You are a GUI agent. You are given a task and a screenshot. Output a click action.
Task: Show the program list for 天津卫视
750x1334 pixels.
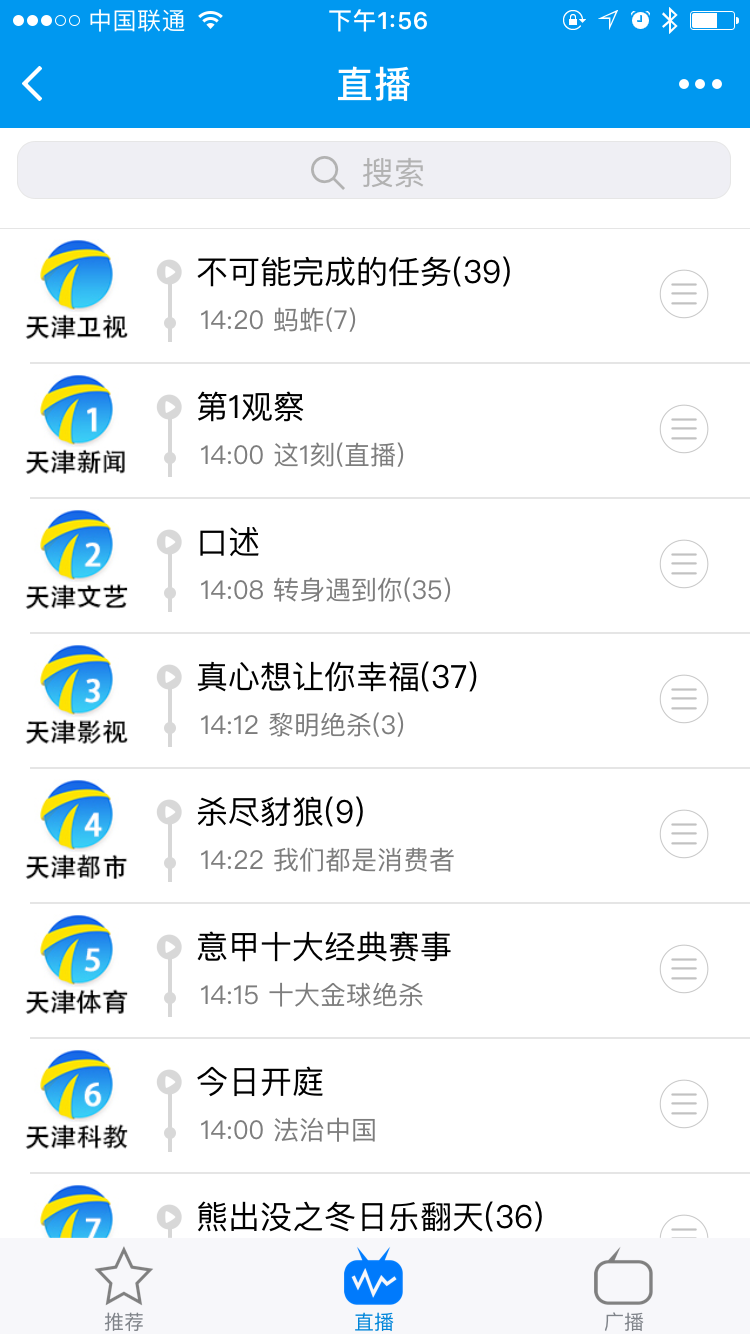tap(684, 294)
